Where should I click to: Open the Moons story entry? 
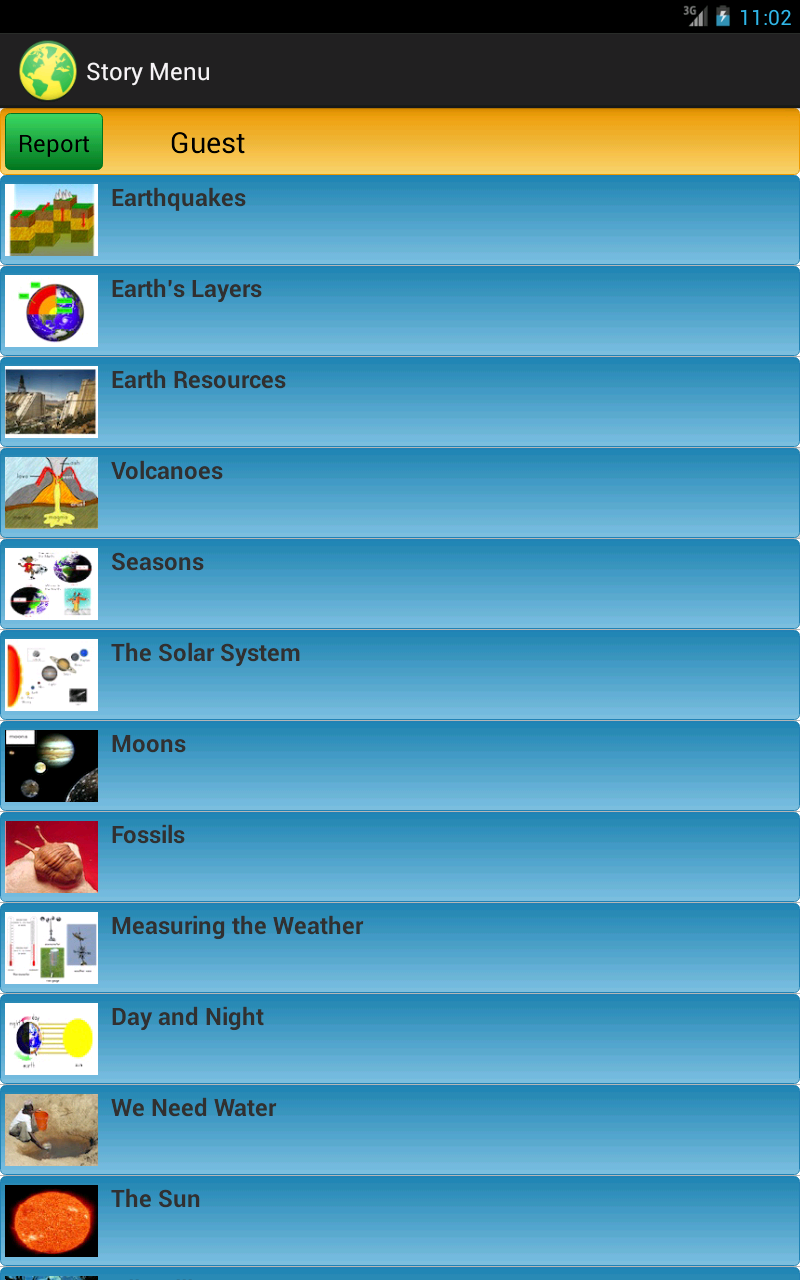click(x=400, y=765)
